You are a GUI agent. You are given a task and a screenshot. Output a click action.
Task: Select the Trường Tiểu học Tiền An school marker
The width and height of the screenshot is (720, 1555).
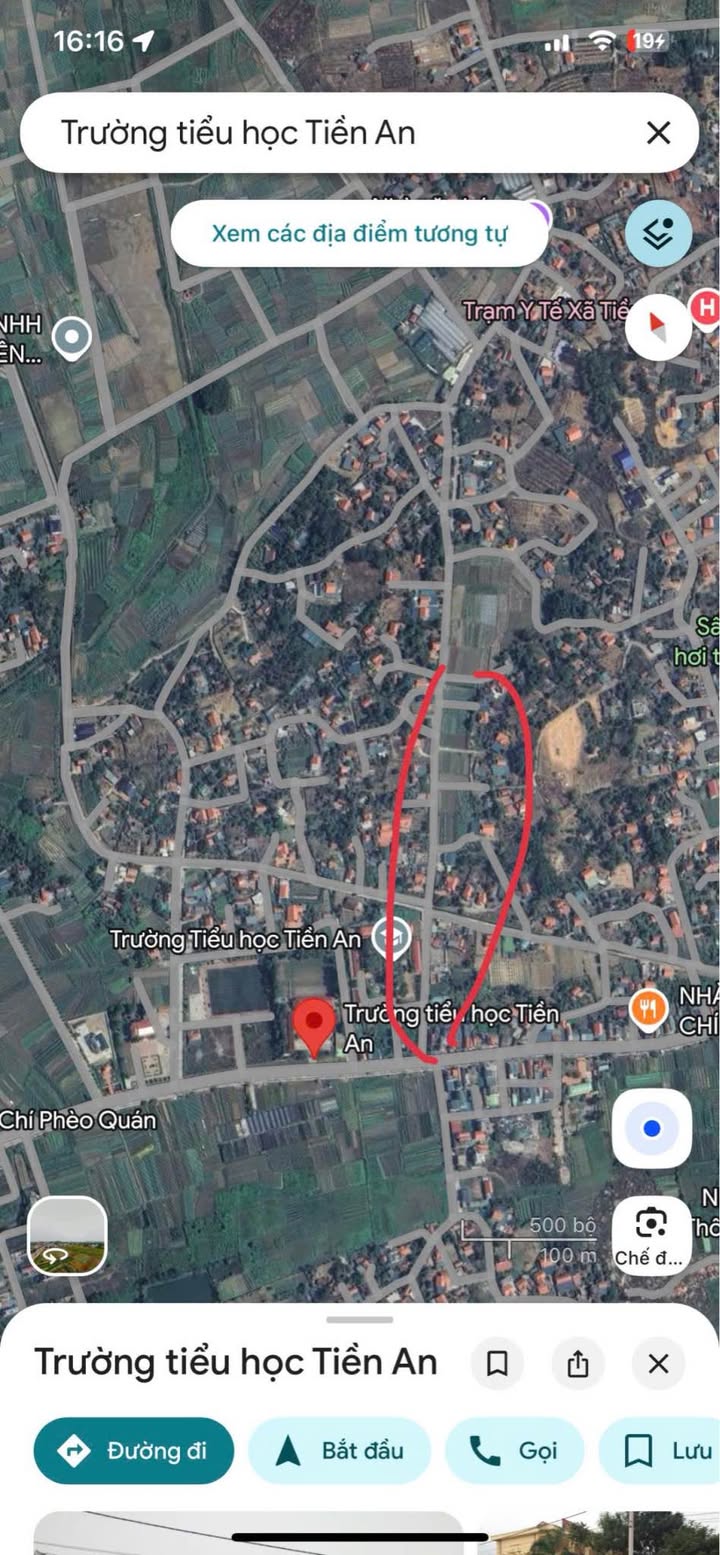point(389,938)
